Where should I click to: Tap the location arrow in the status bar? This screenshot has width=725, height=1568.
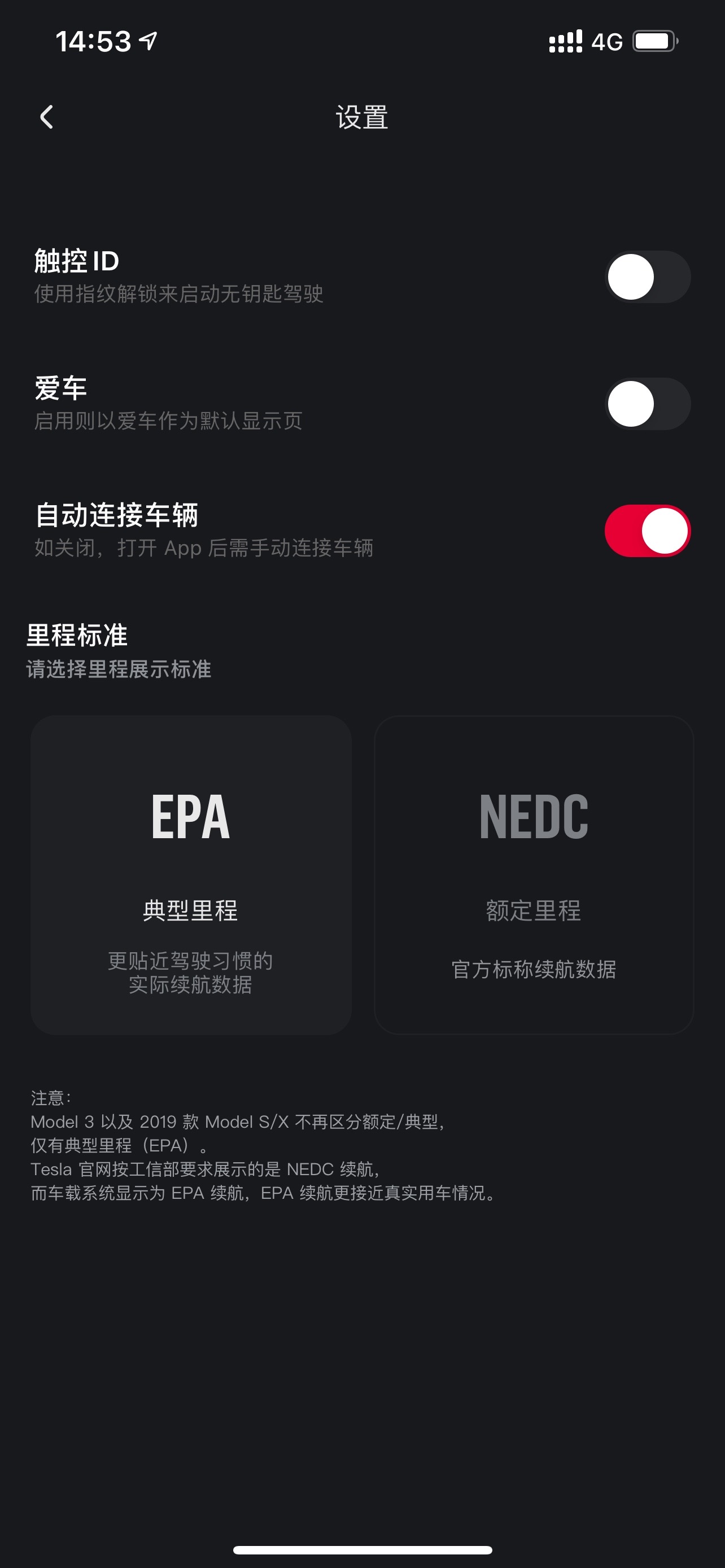point(146,40)
